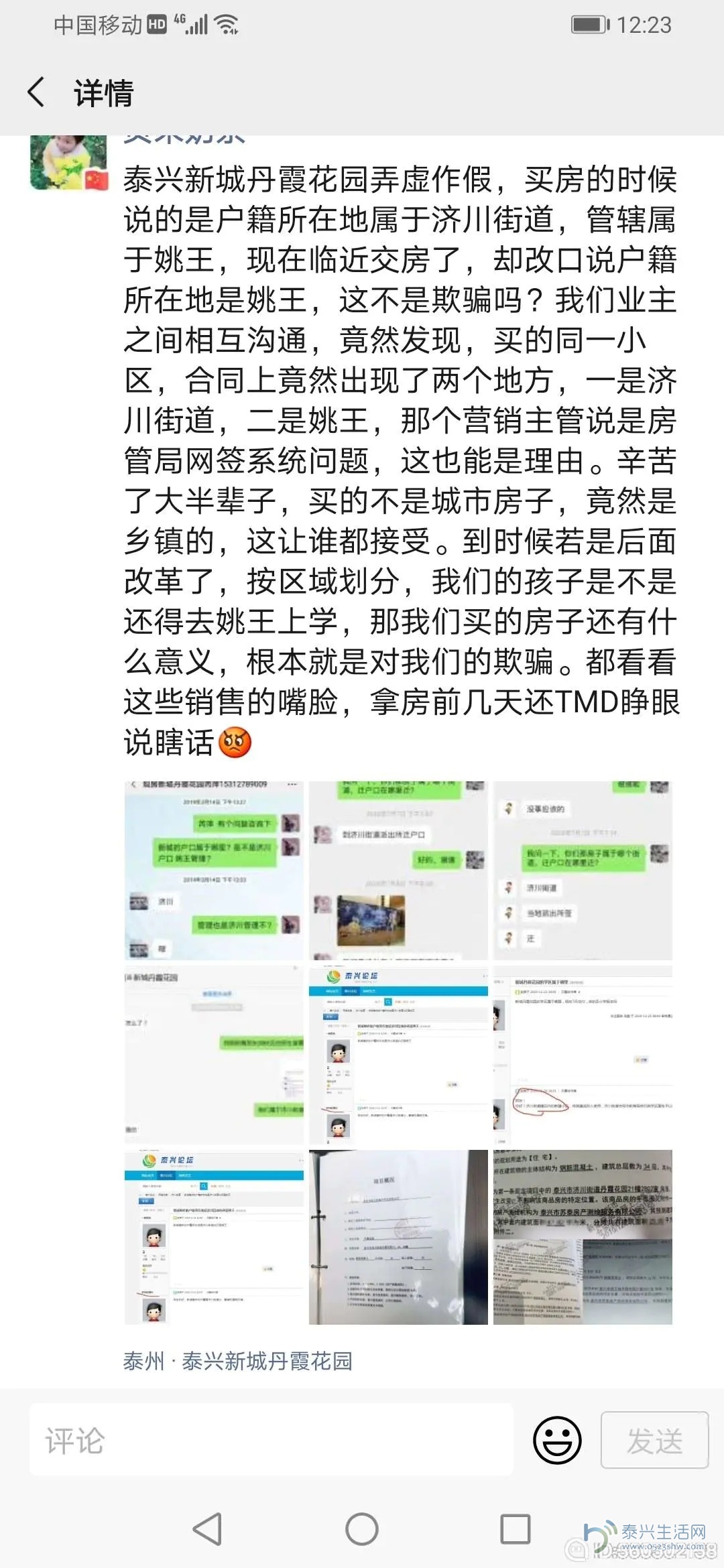
Task: Open the 新城丹霞花园 chat screenshot image
Action: tap(214, 1054)
